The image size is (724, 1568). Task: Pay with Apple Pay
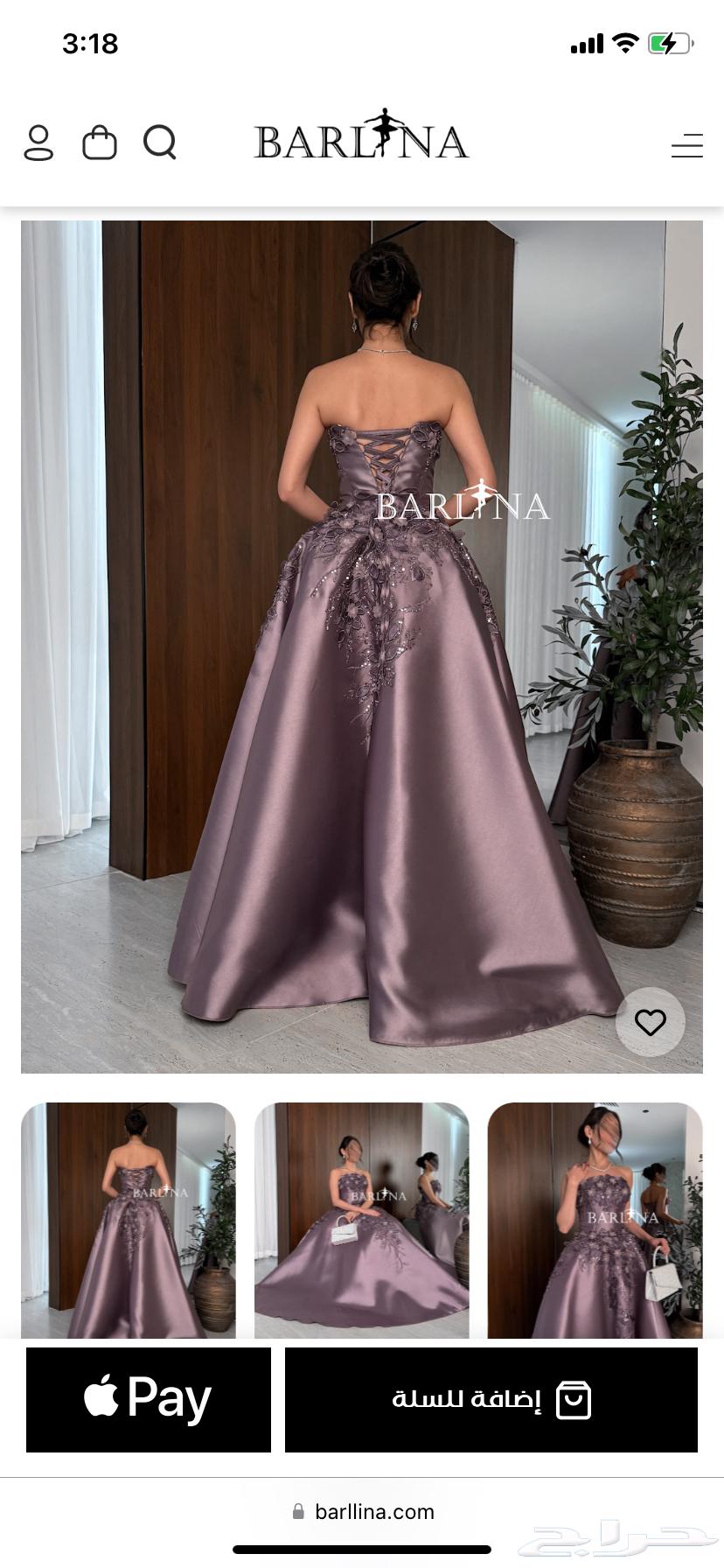click(x=149, y=1400)
